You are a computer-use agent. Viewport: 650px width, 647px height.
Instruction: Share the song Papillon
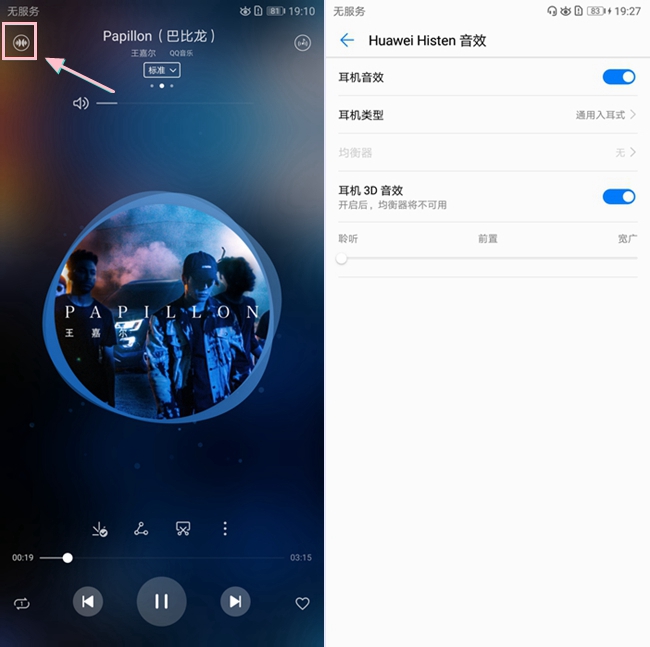click(141, 529)
